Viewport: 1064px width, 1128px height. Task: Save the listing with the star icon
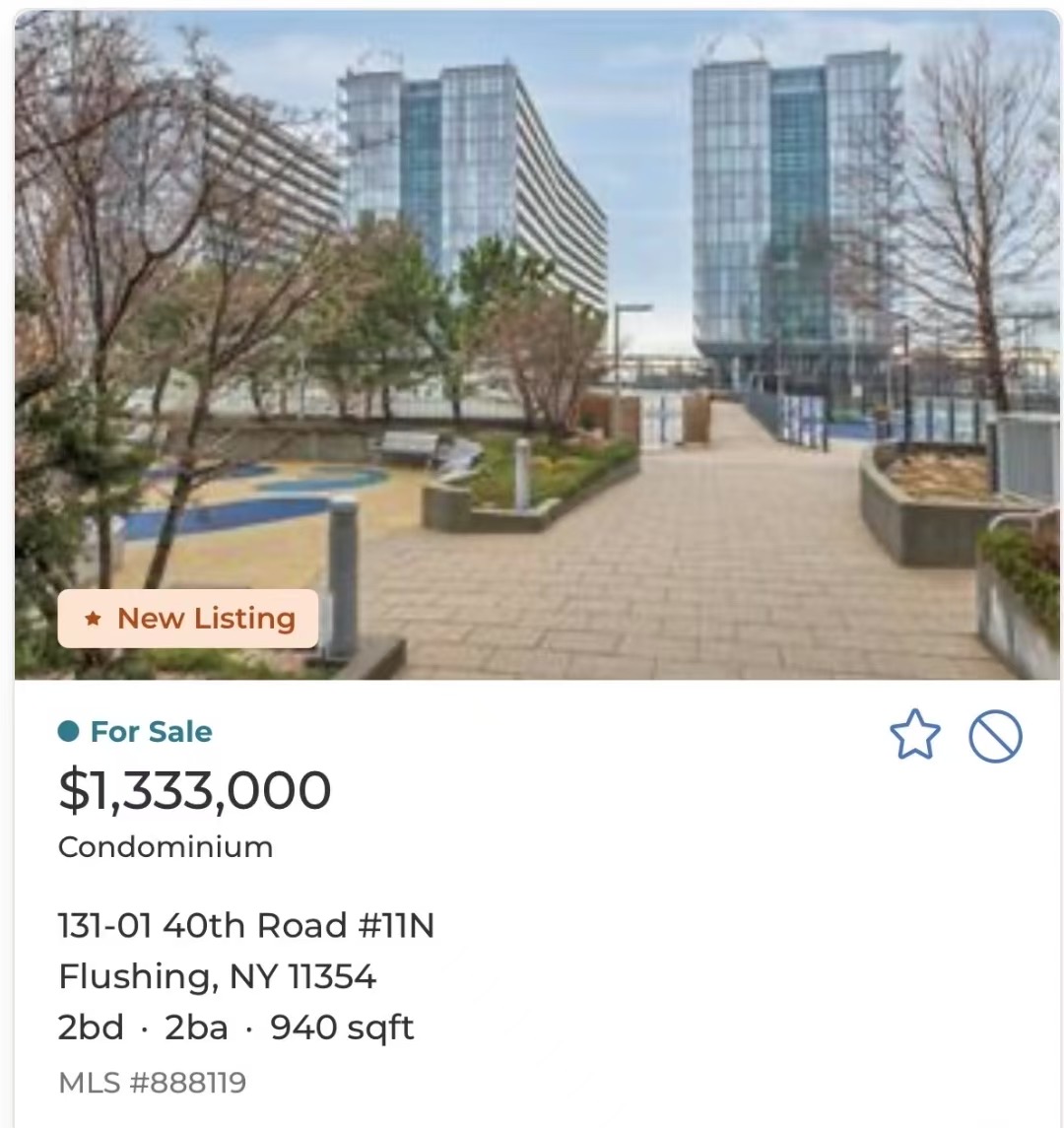(x=914, y=735)
